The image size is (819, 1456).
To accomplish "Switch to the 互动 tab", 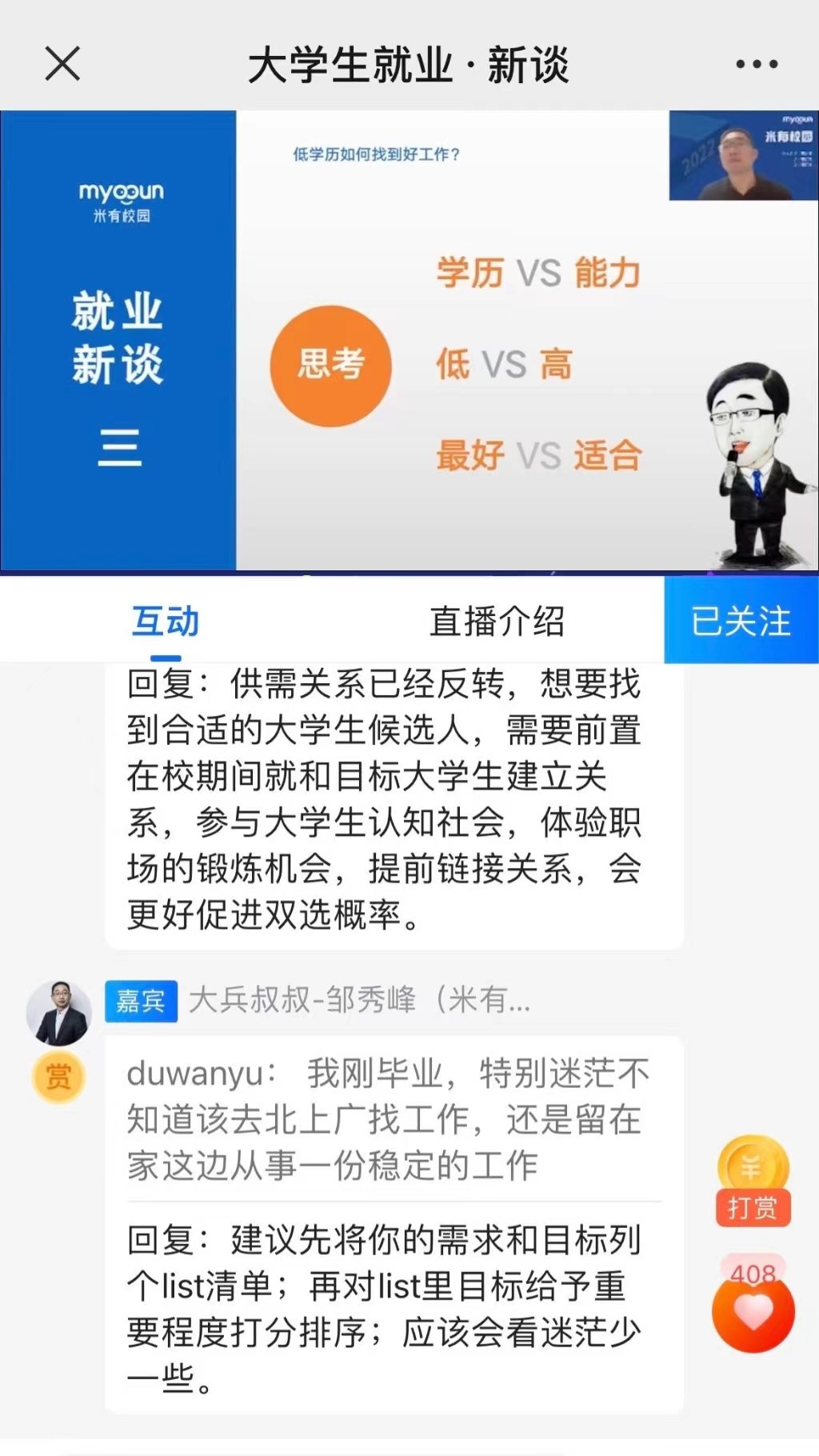I will 166,622.
